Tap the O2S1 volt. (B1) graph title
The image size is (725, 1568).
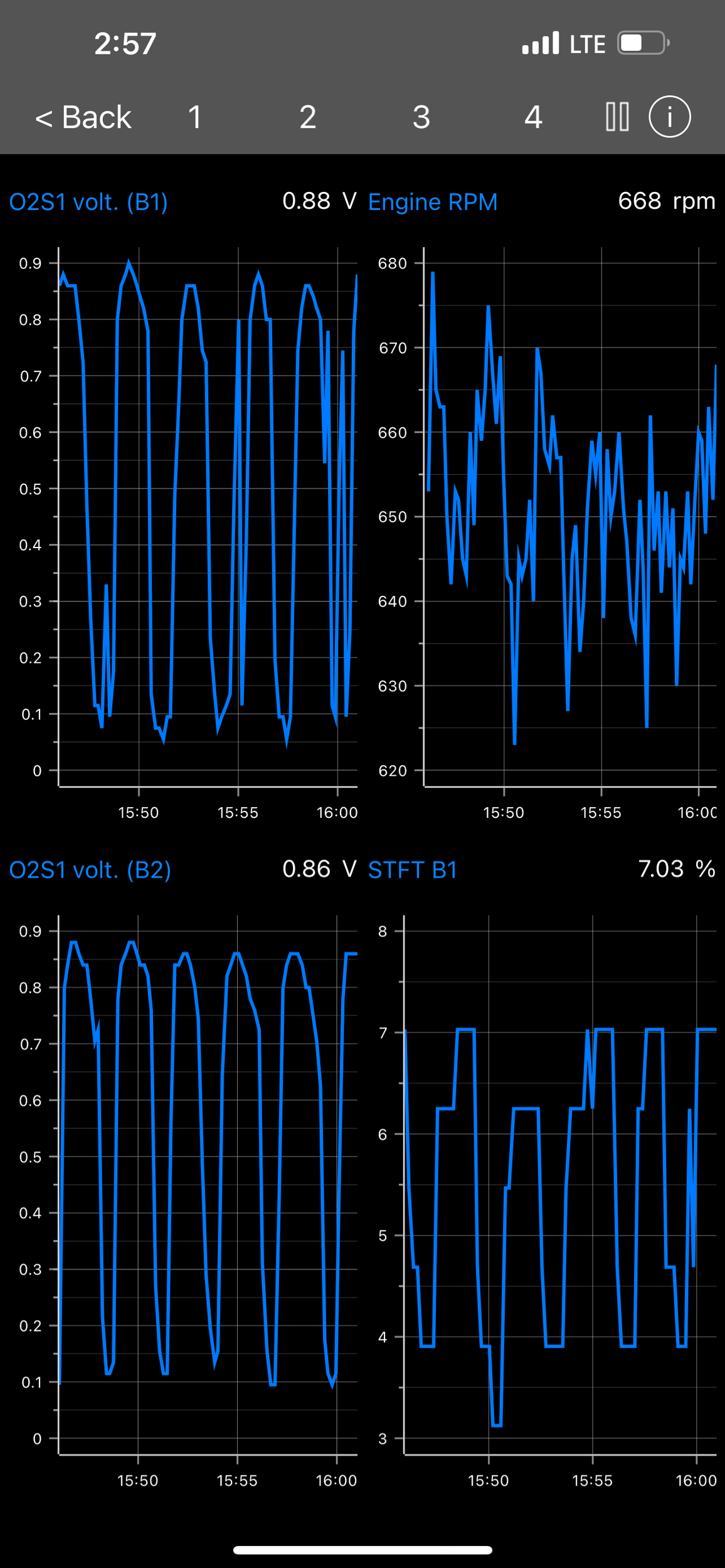[x=88, y=202]
